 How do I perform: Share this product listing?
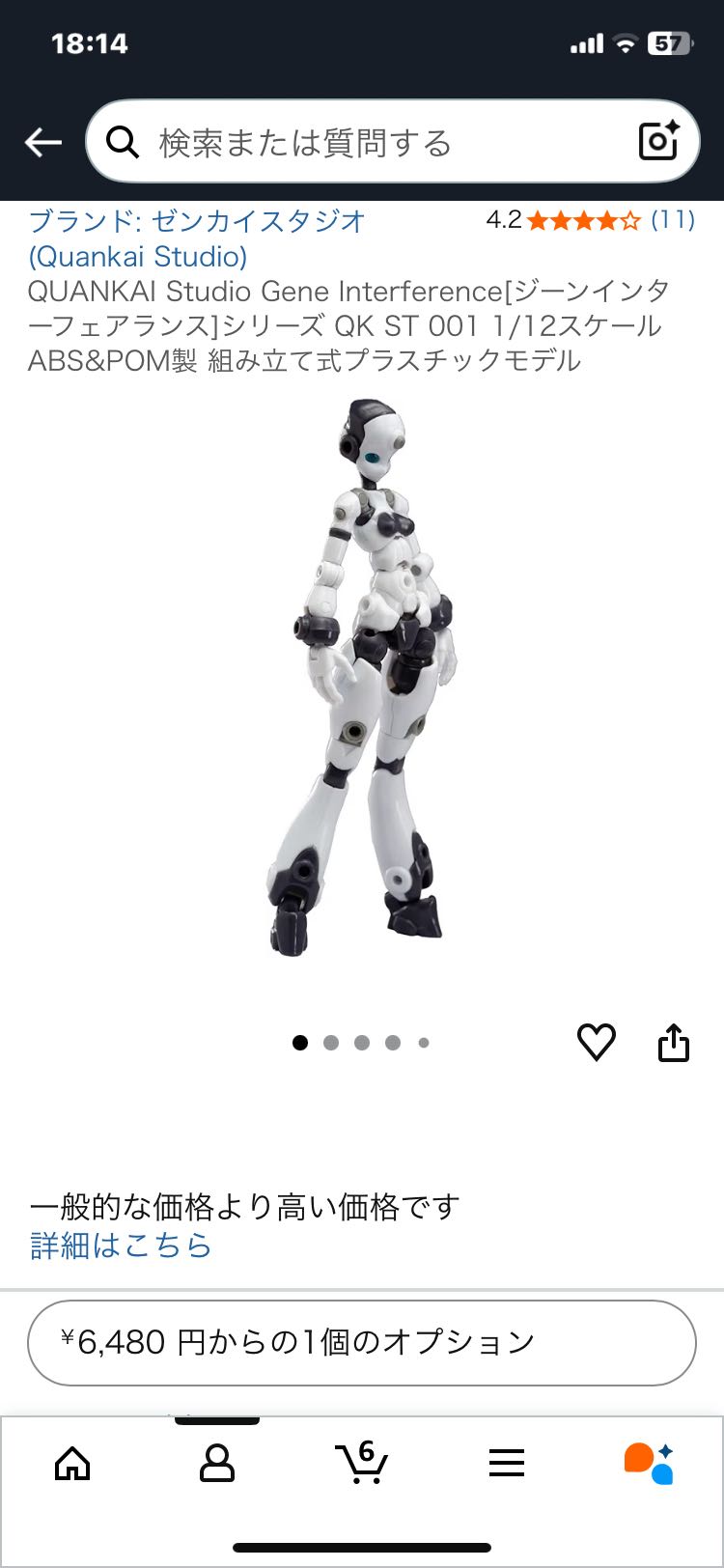[673, 1042]
